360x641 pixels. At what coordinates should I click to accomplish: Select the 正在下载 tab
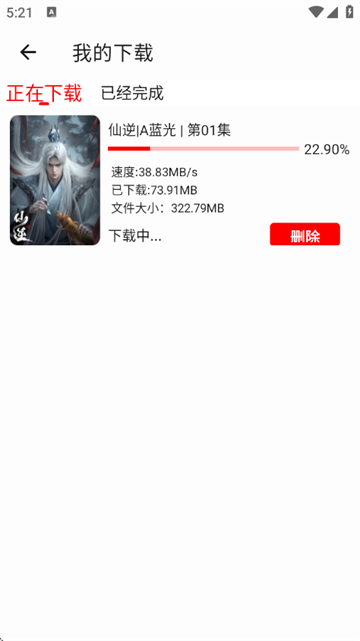coord(44,93)
